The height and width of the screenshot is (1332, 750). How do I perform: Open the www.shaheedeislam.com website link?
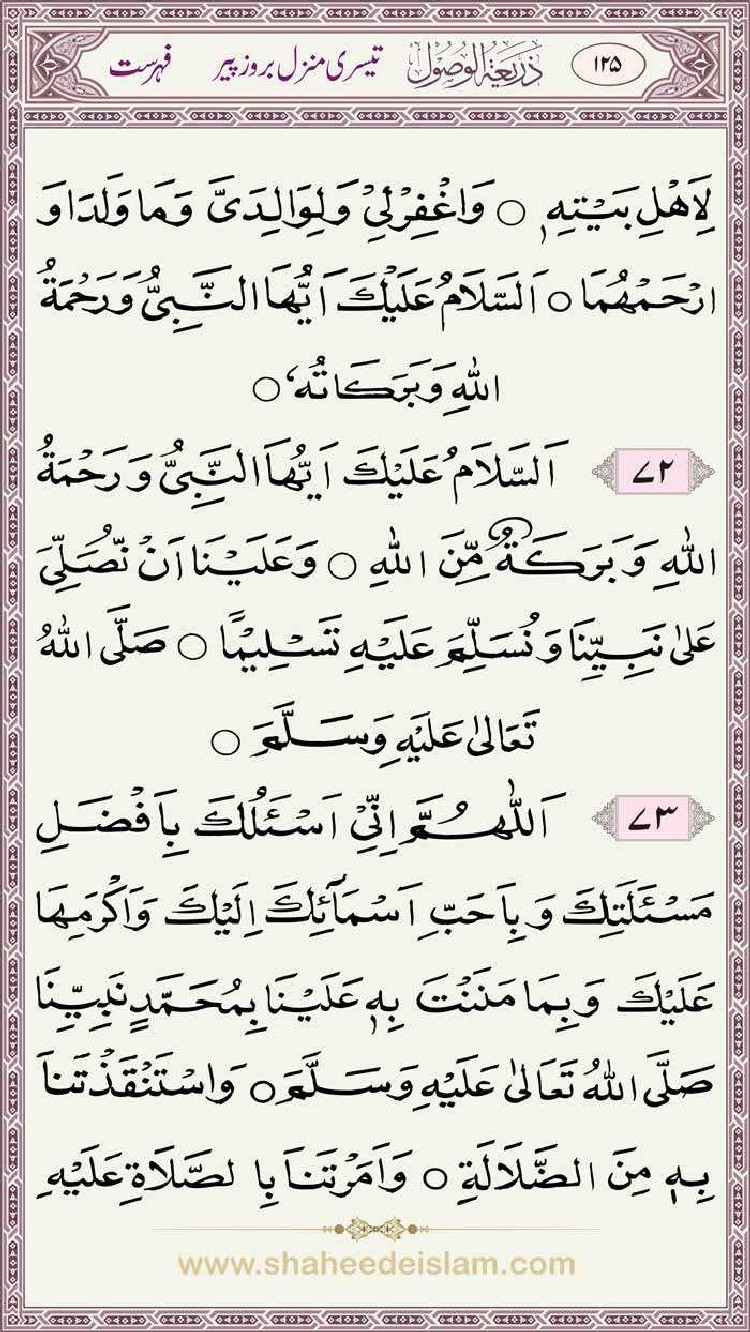coord(376,1264)
